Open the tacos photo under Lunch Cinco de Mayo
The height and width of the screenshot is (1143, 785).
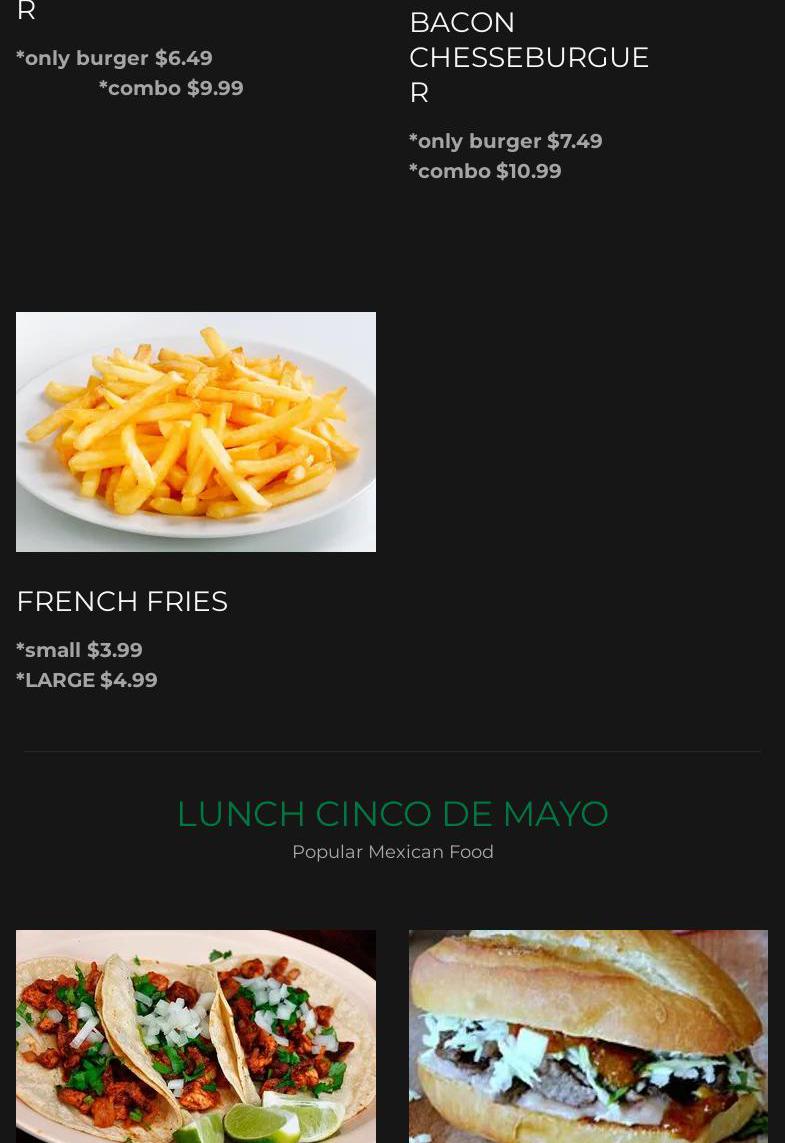tap(196, 1036)
